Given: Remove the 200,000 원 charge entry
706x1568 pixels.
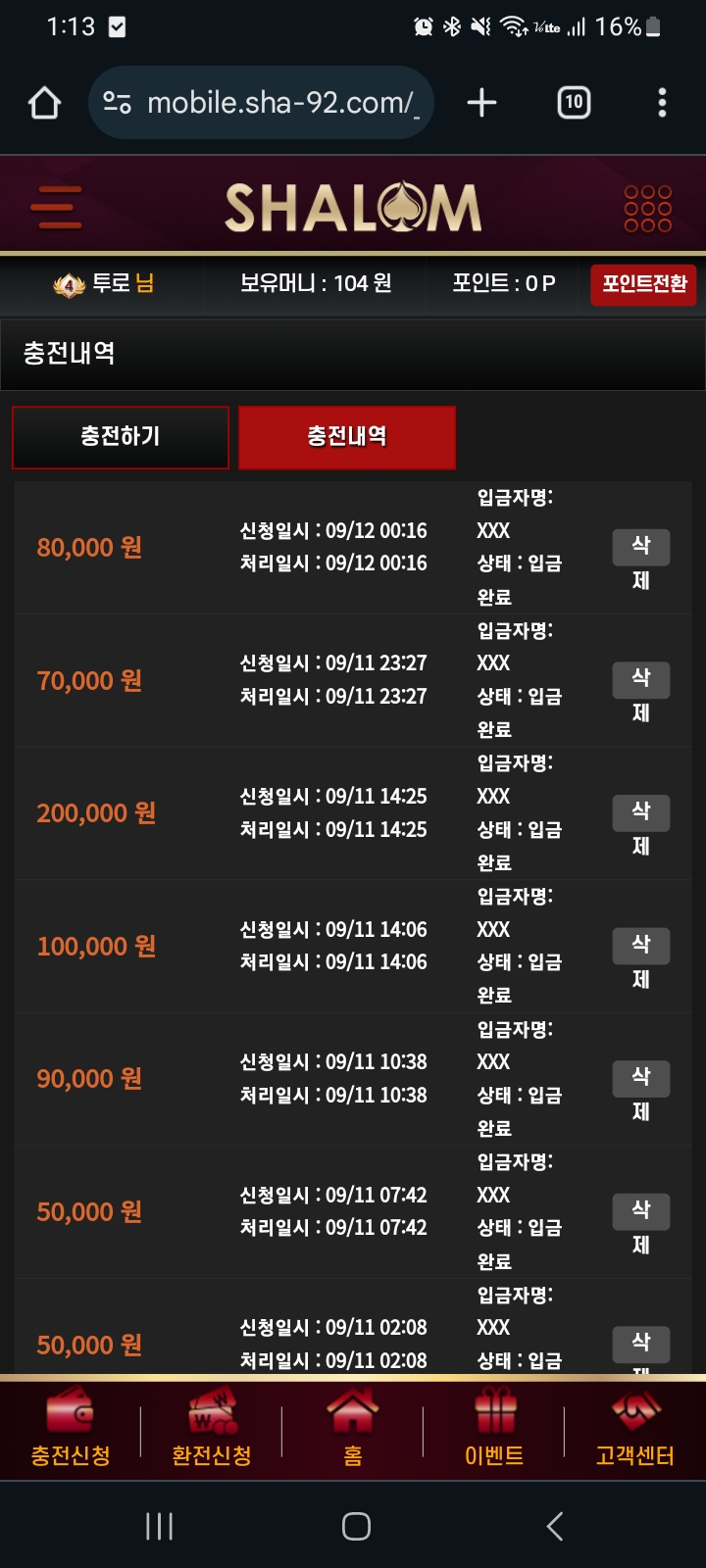Looking at the screenshot, I should [640, 812].
